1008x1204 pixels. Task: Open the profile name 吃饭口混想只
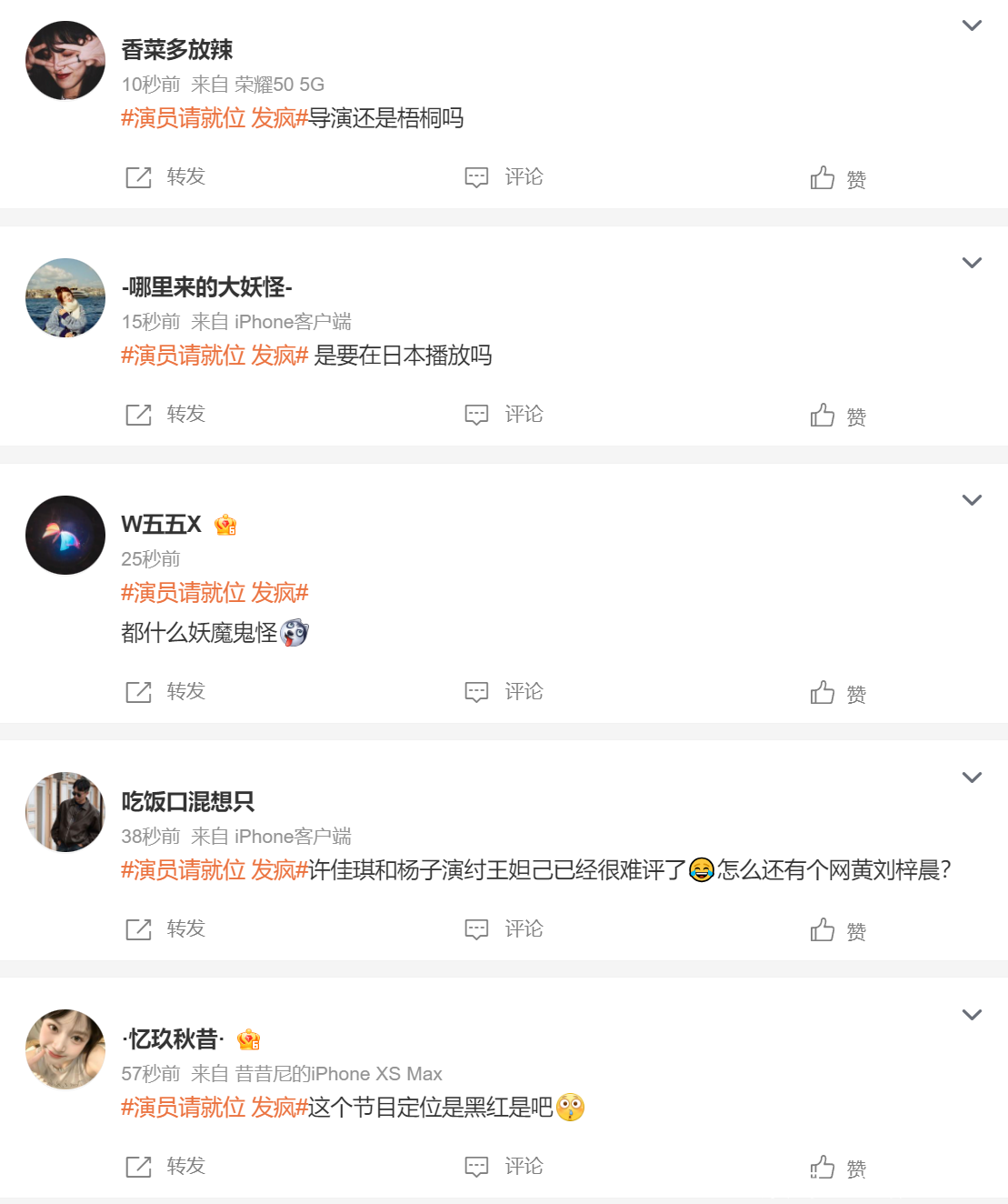point(188,801)
